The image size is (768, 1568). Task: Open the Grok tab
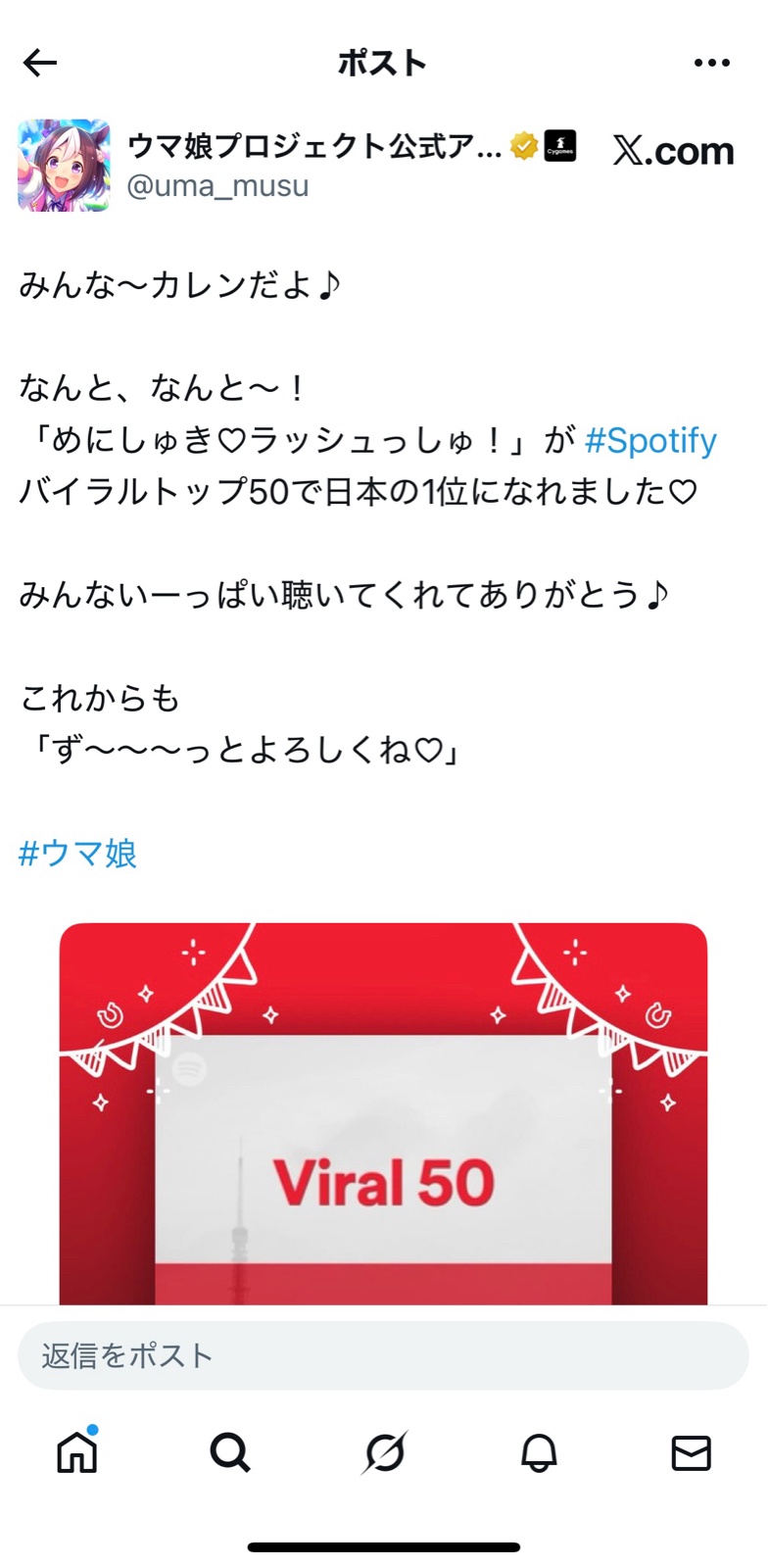[384, 1452]
